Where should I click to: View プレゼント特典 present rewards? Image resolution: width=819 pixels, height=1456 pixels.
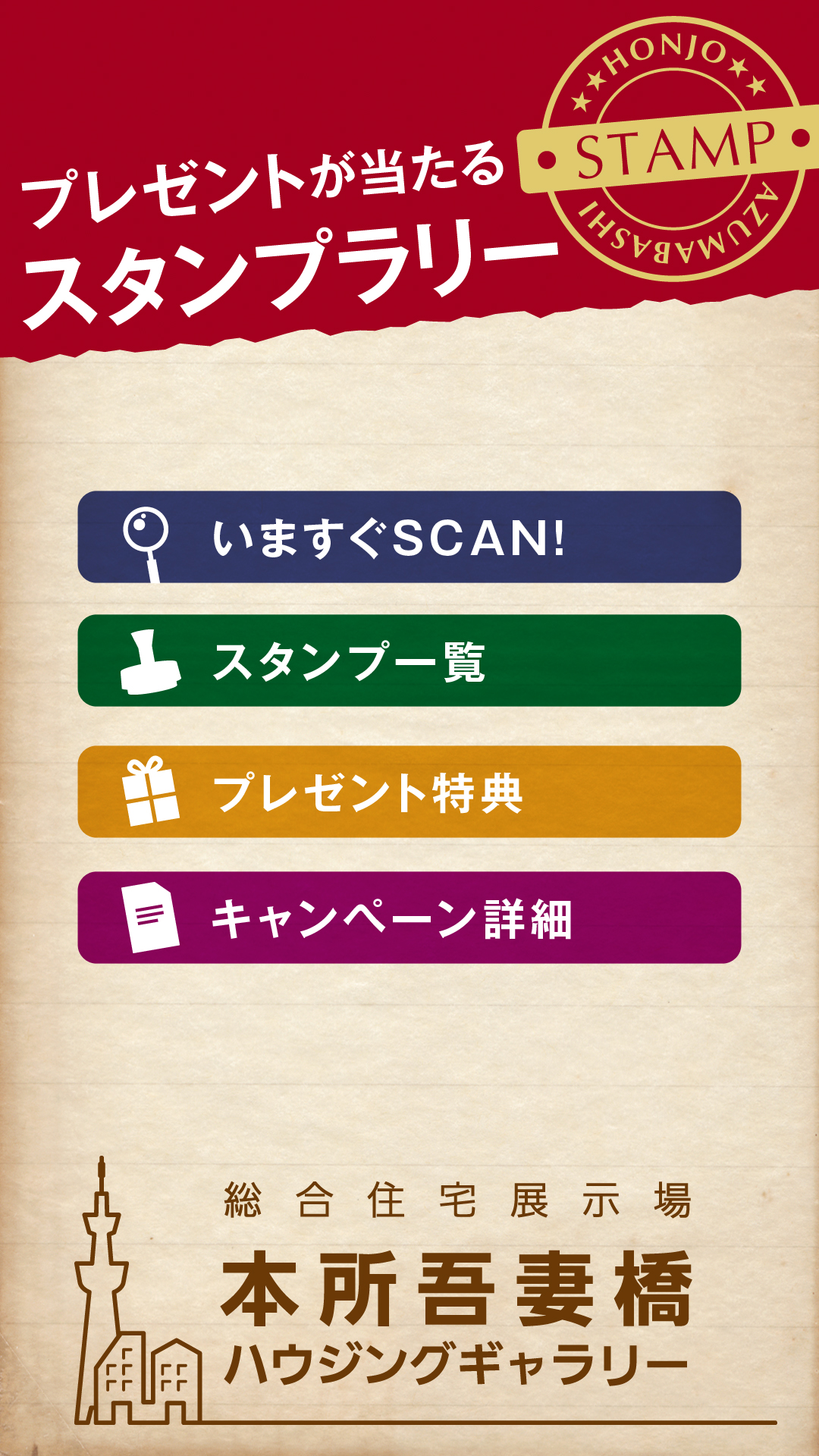[x=409, y=792]
